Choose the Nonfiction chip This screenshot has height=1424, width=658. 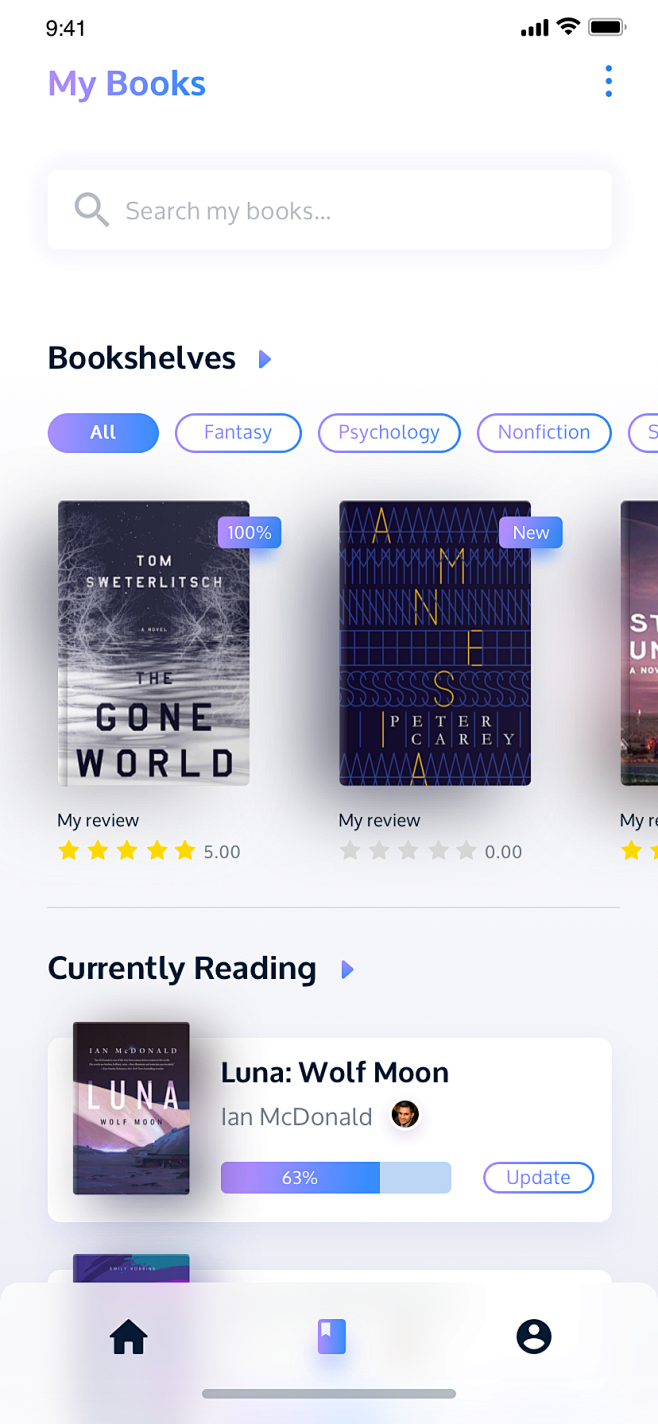(544, 433)
